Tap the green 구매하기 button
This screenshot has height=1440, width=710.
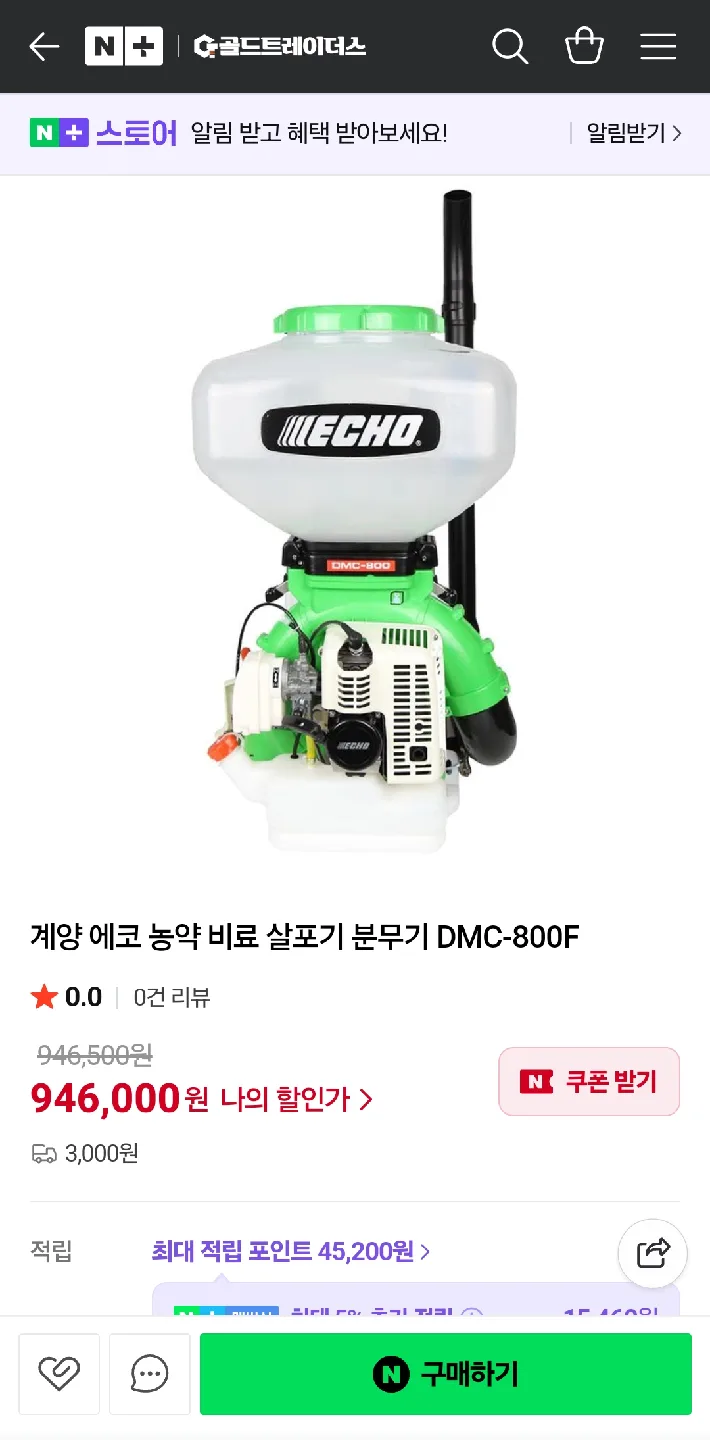tap(446, 1374)
